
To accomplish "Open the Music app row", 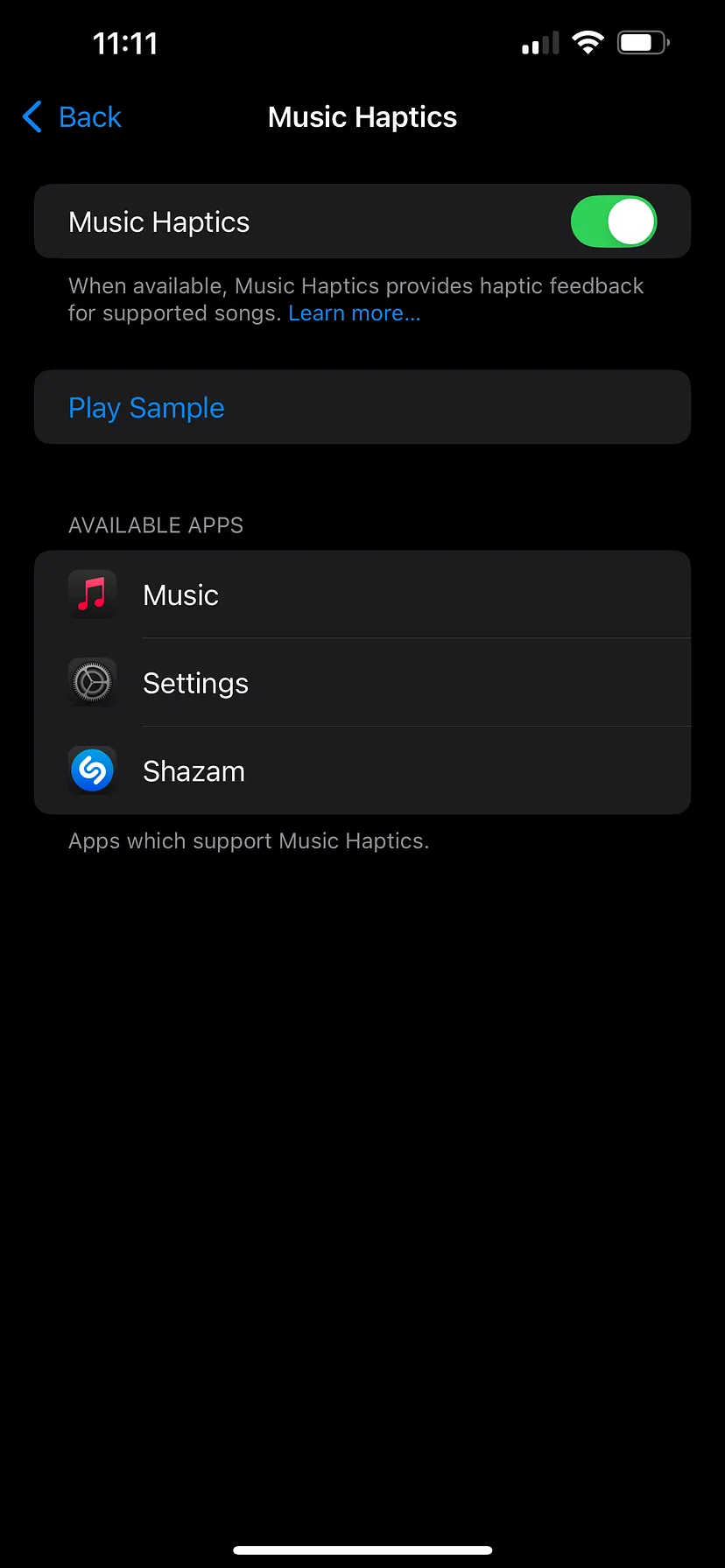I will click(362, 595).
